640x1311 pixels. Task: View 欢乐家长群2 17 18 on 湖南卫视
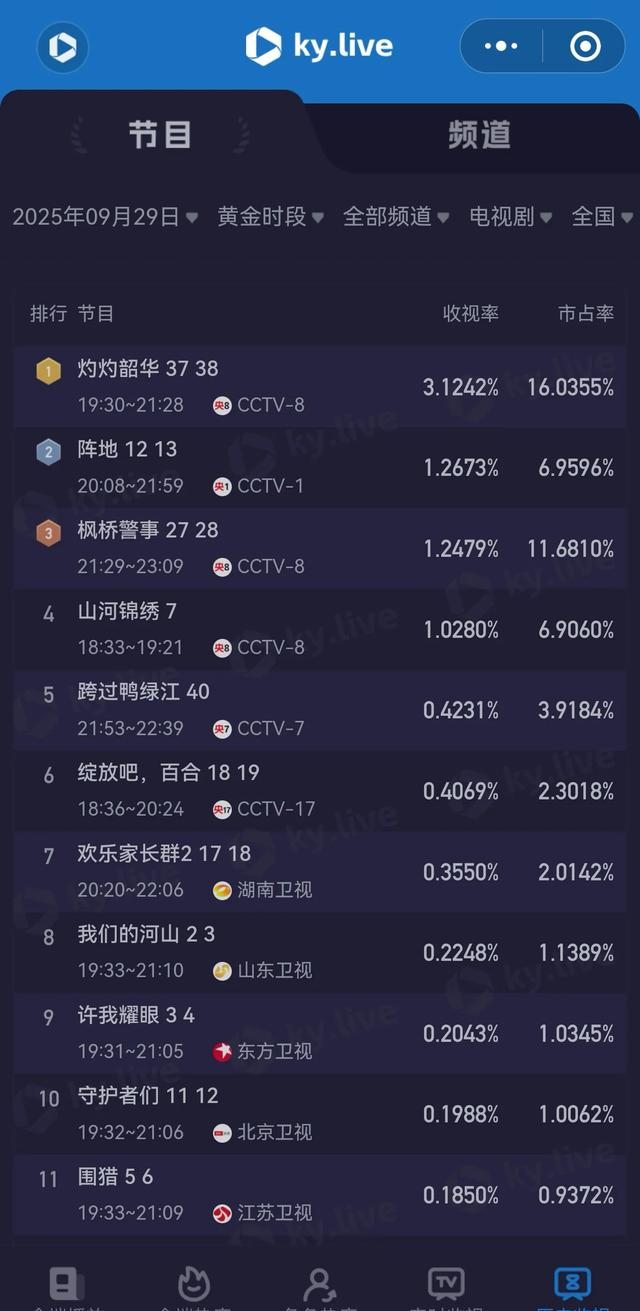[320, 871]
